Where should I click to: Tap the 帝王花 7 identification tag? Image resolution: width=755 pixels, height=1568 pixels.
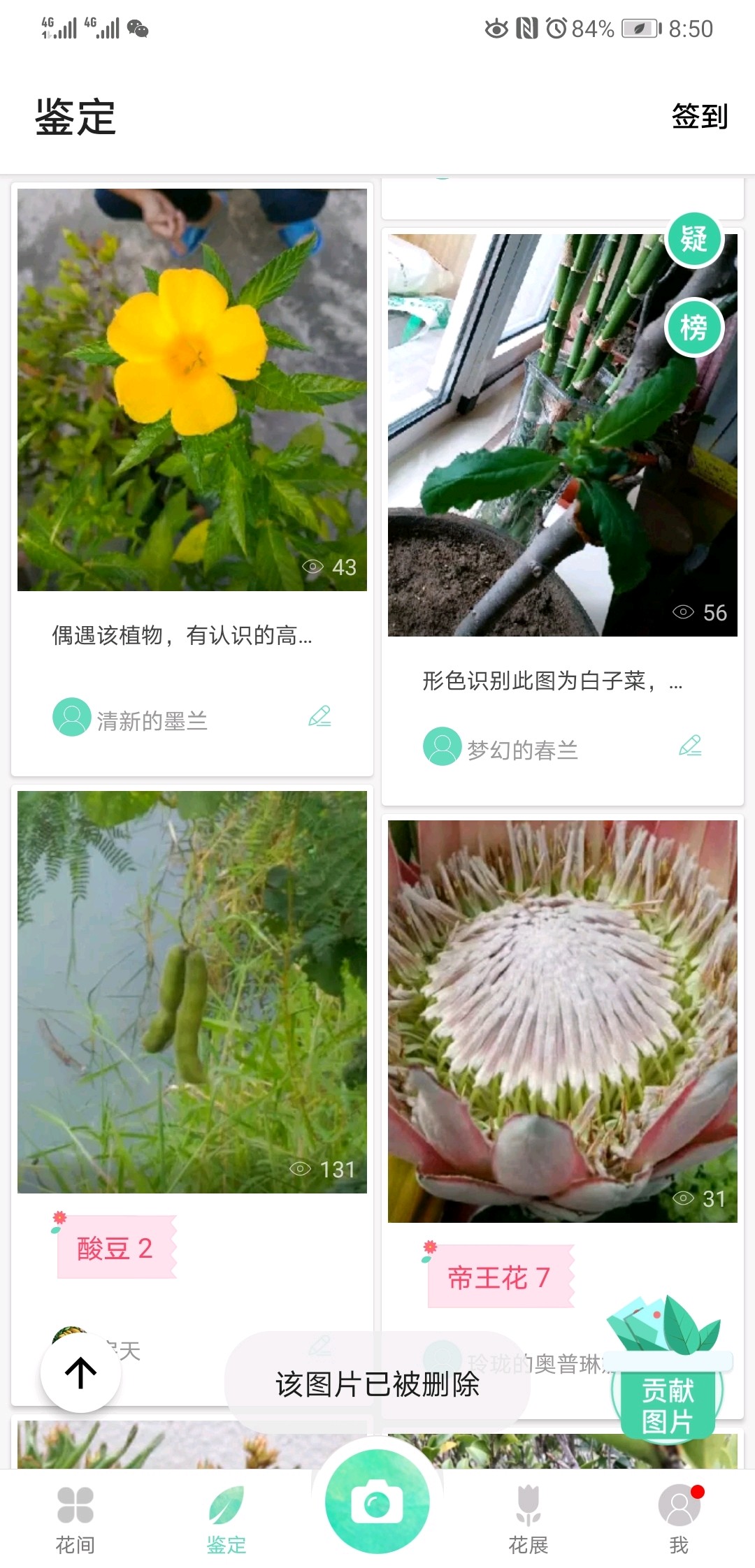click(499, 1277)
